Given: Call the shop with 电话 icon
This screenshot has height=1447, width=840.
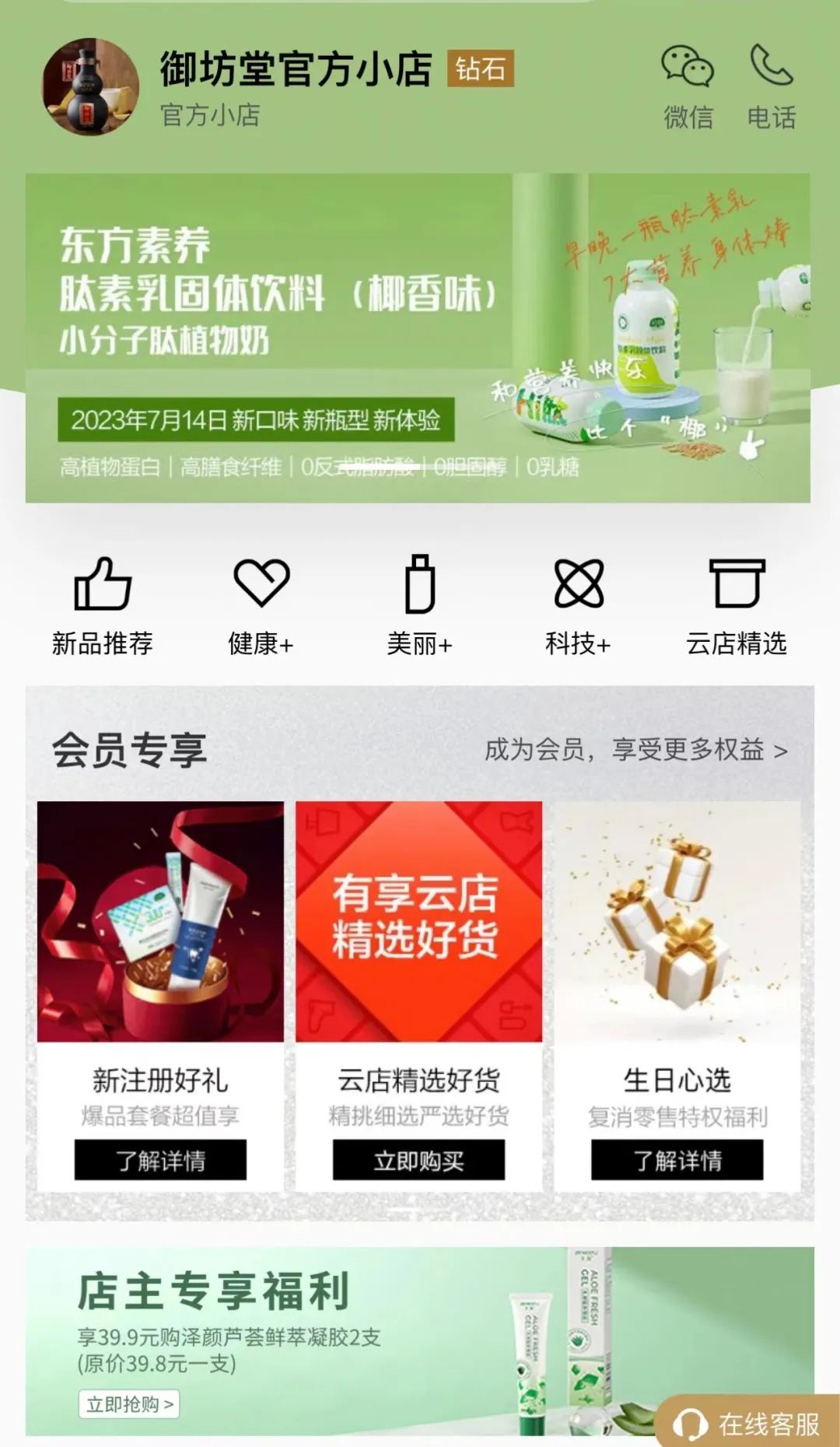Looking at the screenshot, I should pos(771,86).
